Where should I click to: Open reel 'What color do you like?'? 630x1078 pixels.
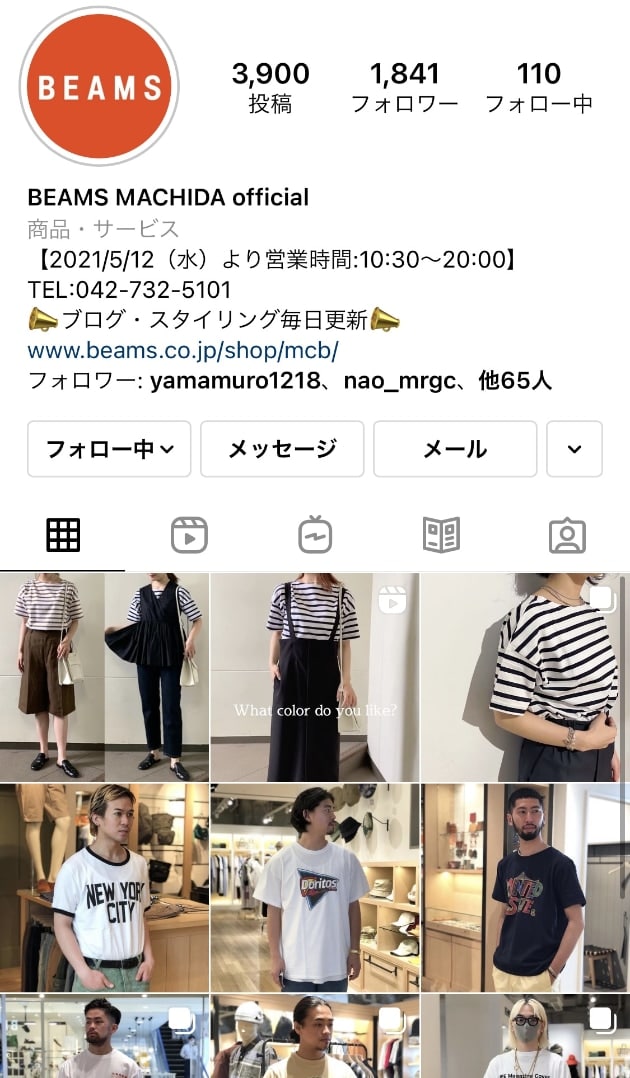tap(315, 677)
